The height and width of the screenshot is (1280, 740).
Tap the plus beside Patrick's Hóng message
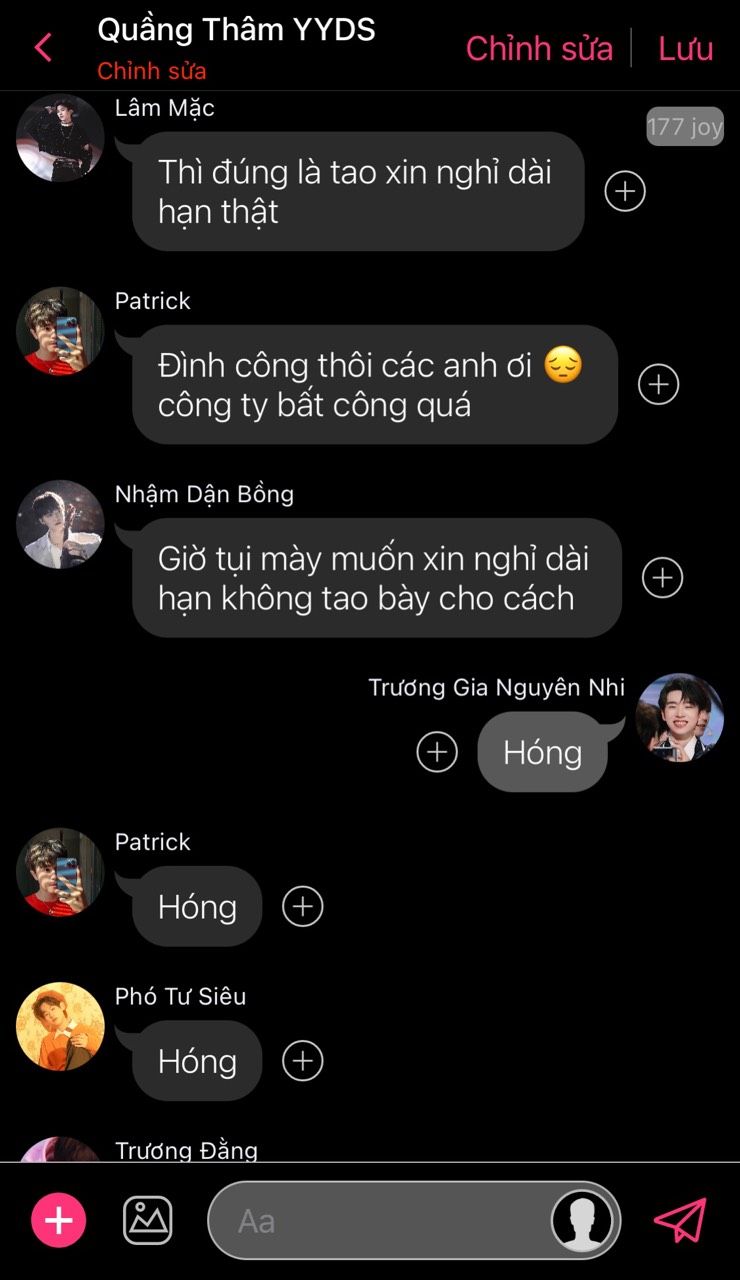[303, 906]
